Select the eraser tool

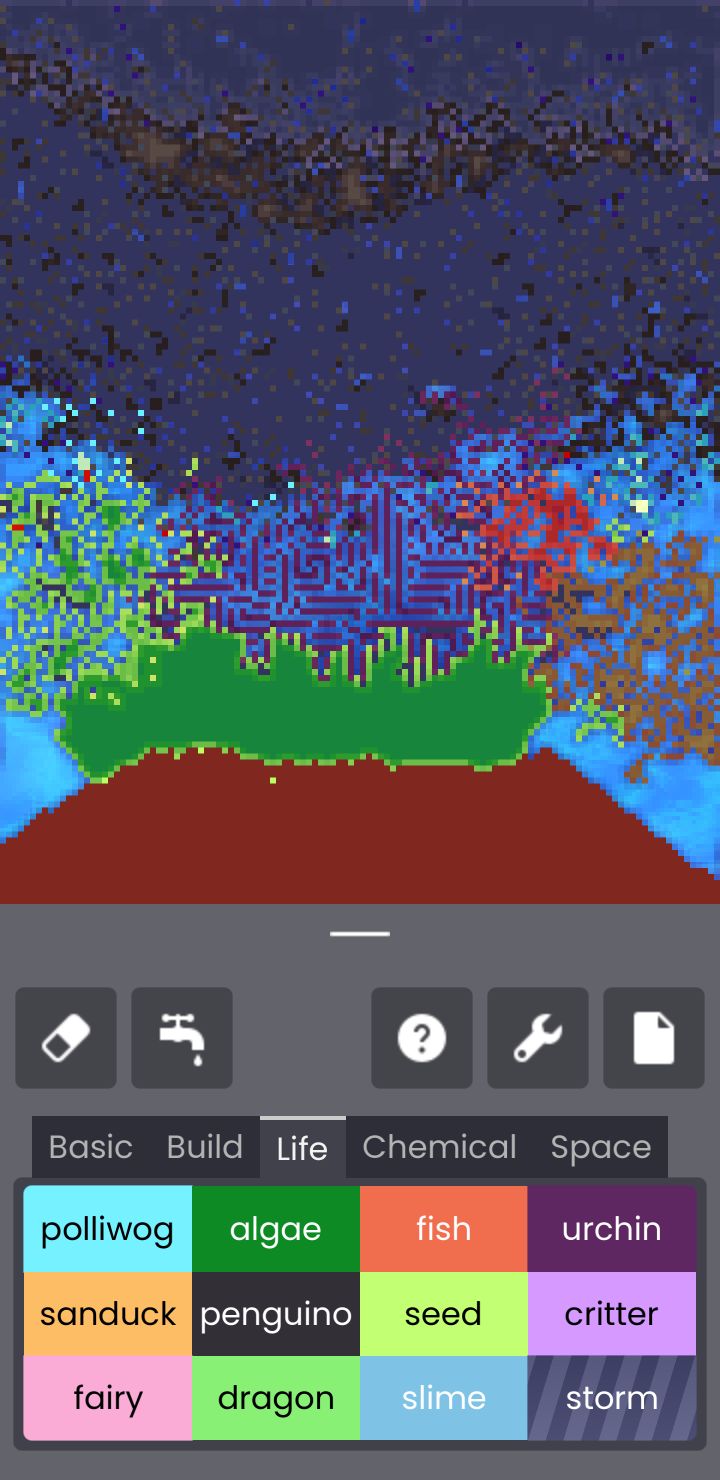(66, 1038)
